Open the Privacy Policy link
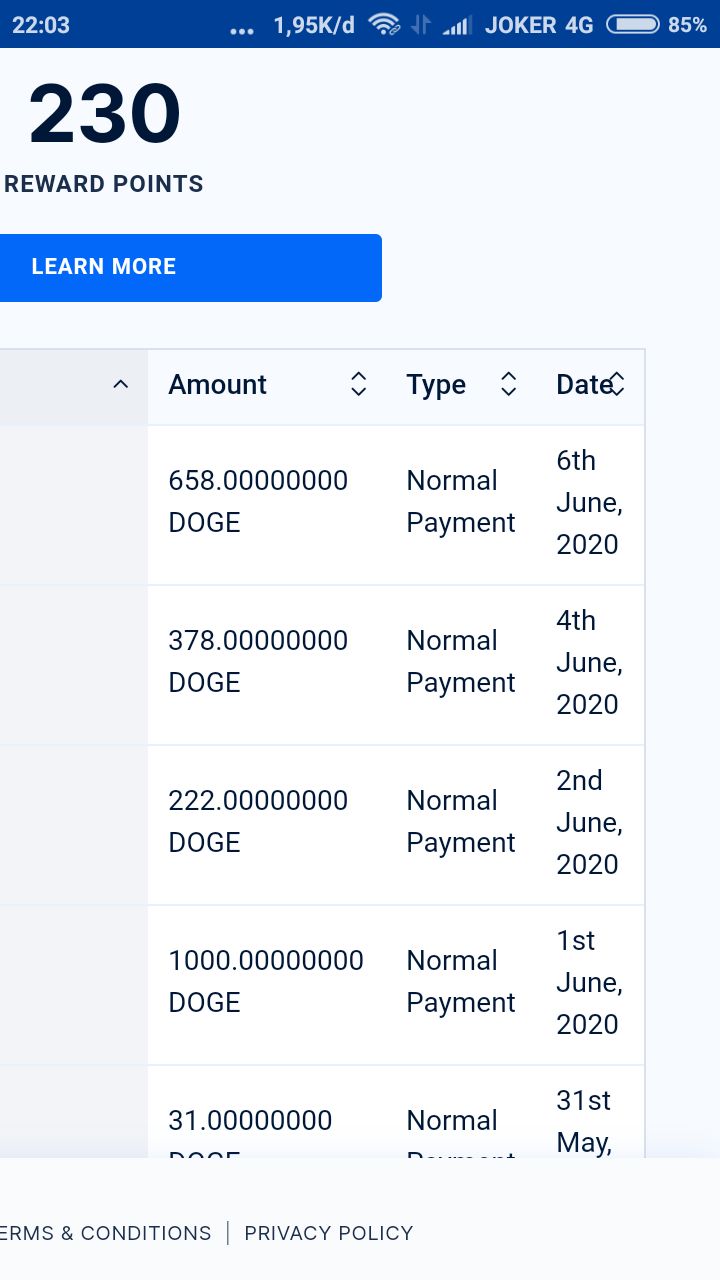The width and height of the screenshot is (720, 1280). (329, 1233)
